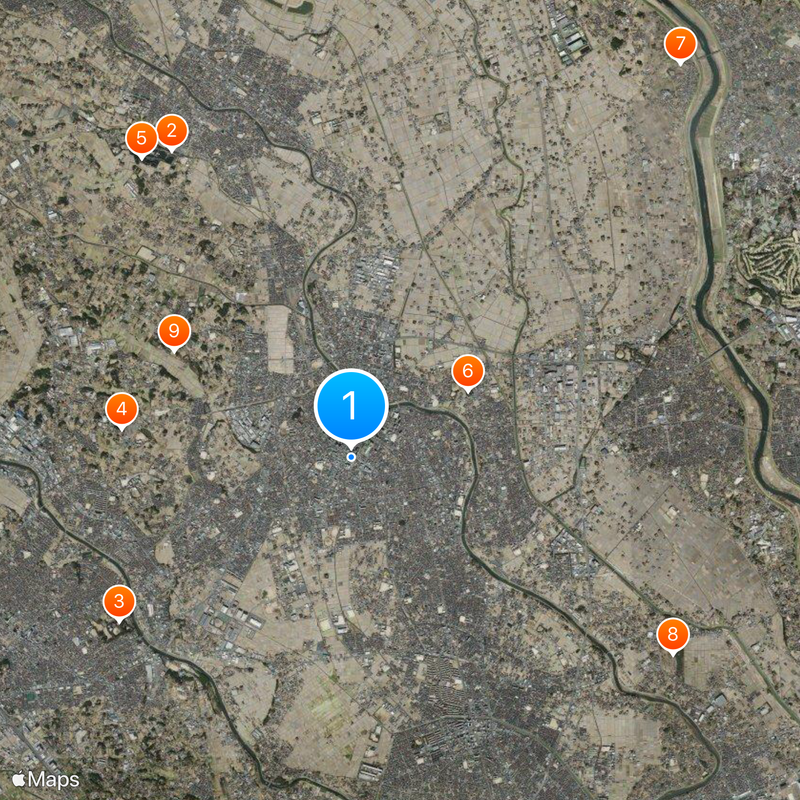Tap the orange map pin numbered 8
The width and height of the screenshot is (800, 800).
coord(672,634)
